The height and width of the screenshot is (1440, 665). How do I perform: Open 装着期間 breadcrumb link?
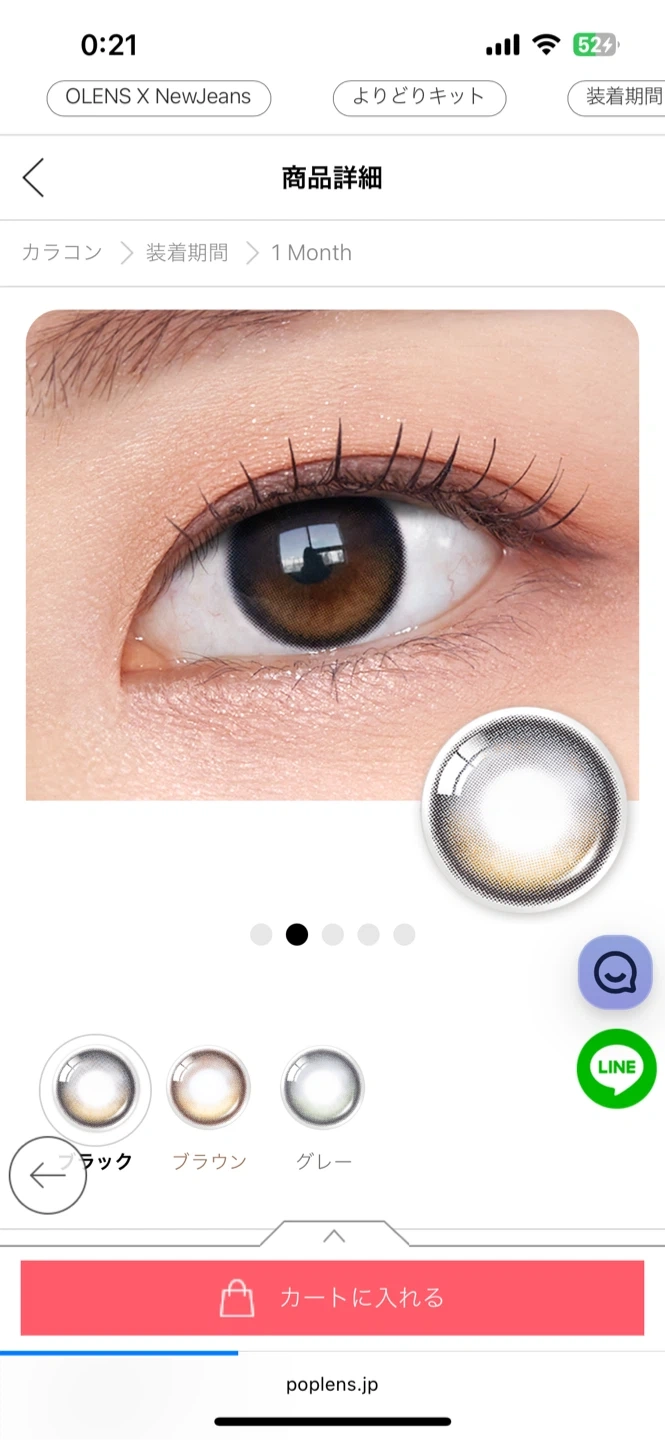click(187, 253)
